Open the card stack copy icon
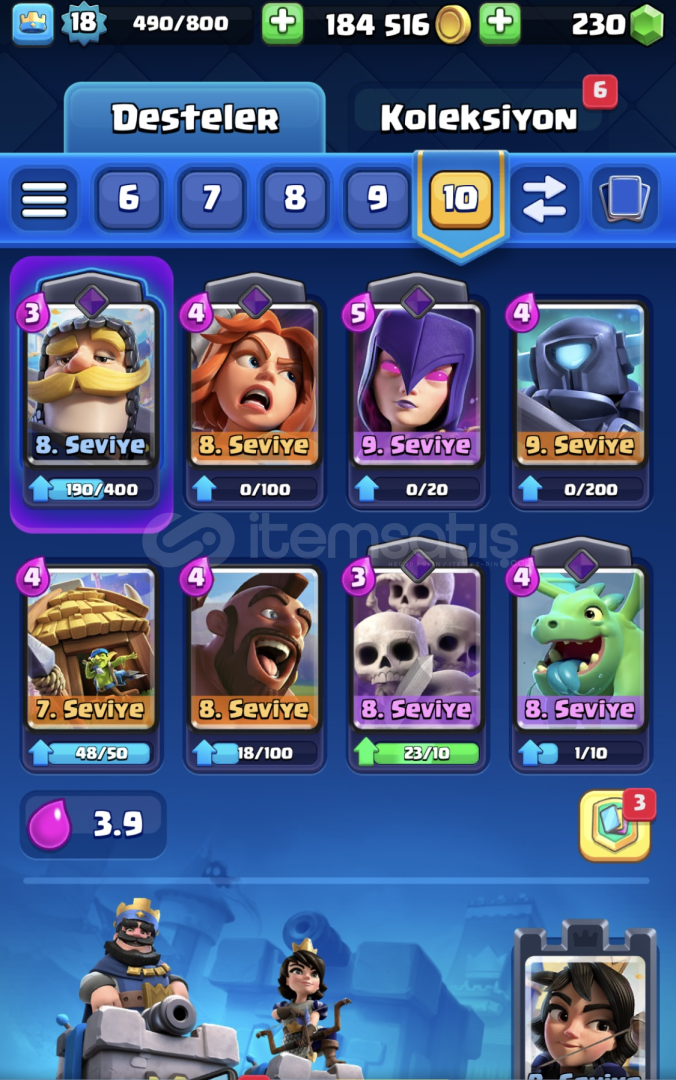676x1080 pixels. pyautogui.click(x=625, y=199)
